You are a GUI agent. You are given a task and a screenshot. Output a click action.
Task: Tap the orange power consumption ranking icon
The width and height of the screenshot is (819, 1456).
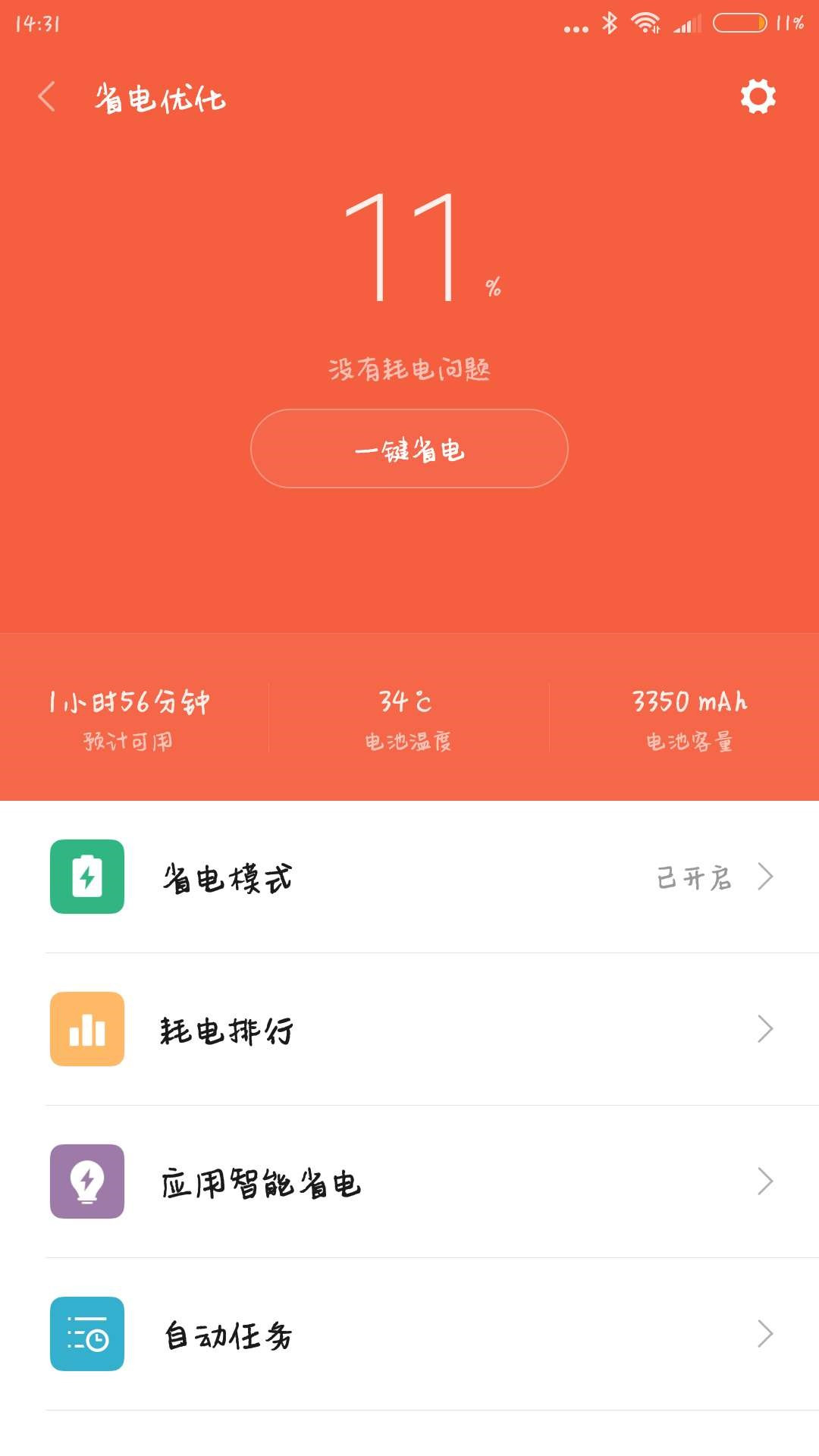tap(87, 1031)
